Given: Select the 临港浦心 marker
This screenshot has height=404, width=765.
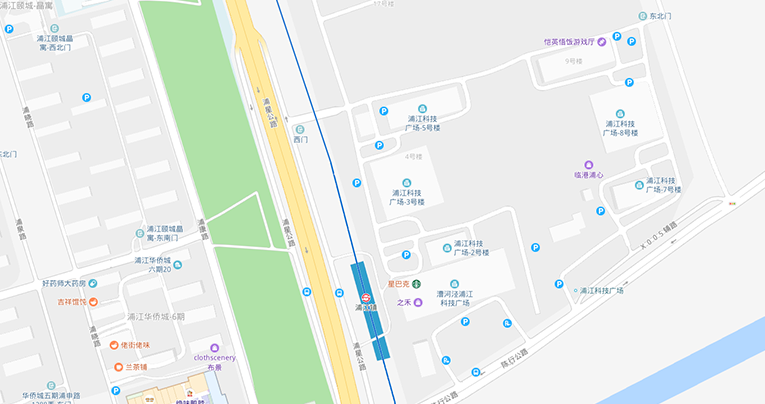Looking at the screenshot, I should tap(589, 165).
